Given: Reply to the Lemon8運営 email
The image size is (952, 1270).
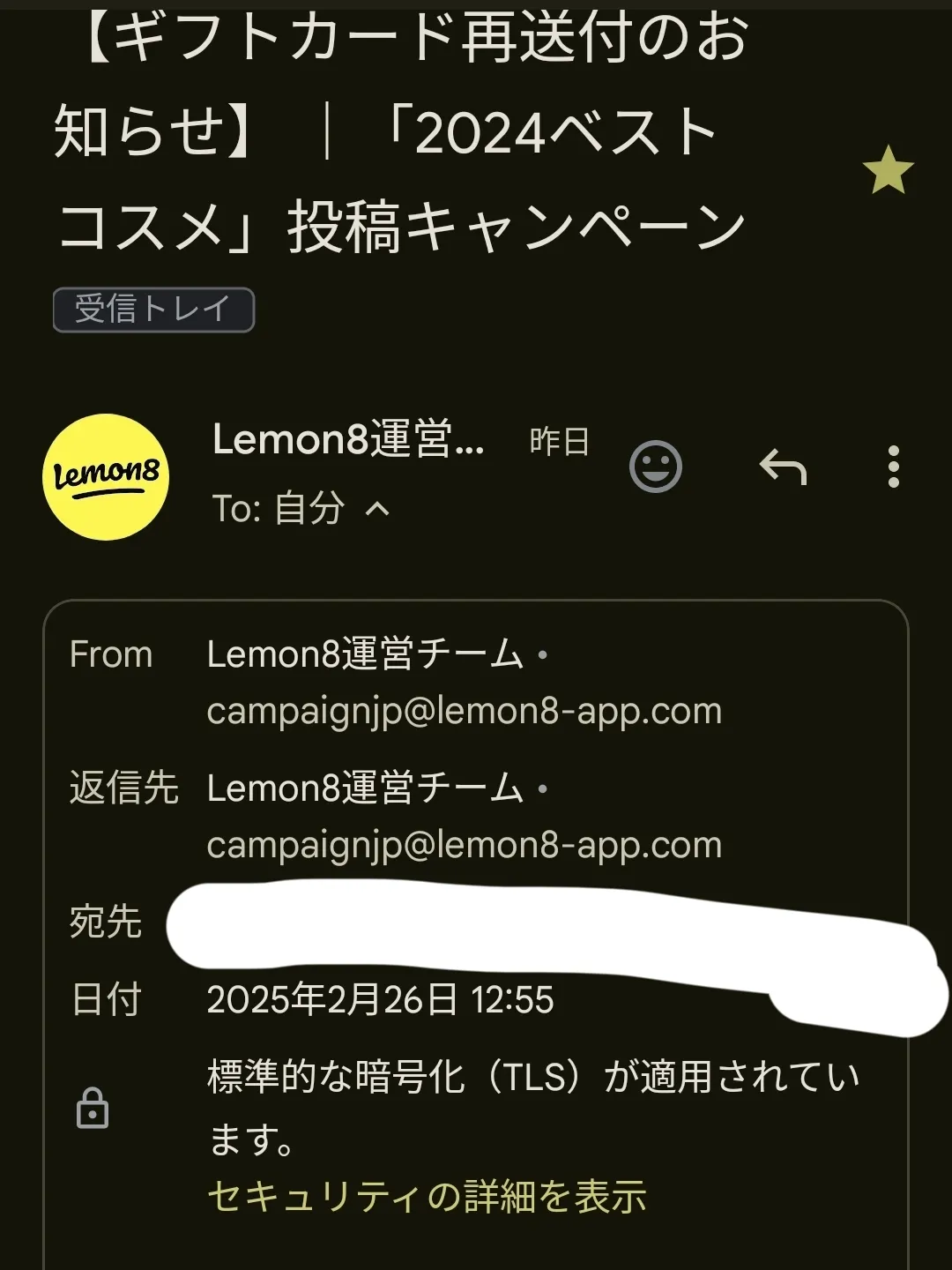Looking at the screenshot, I should (783, 467).
